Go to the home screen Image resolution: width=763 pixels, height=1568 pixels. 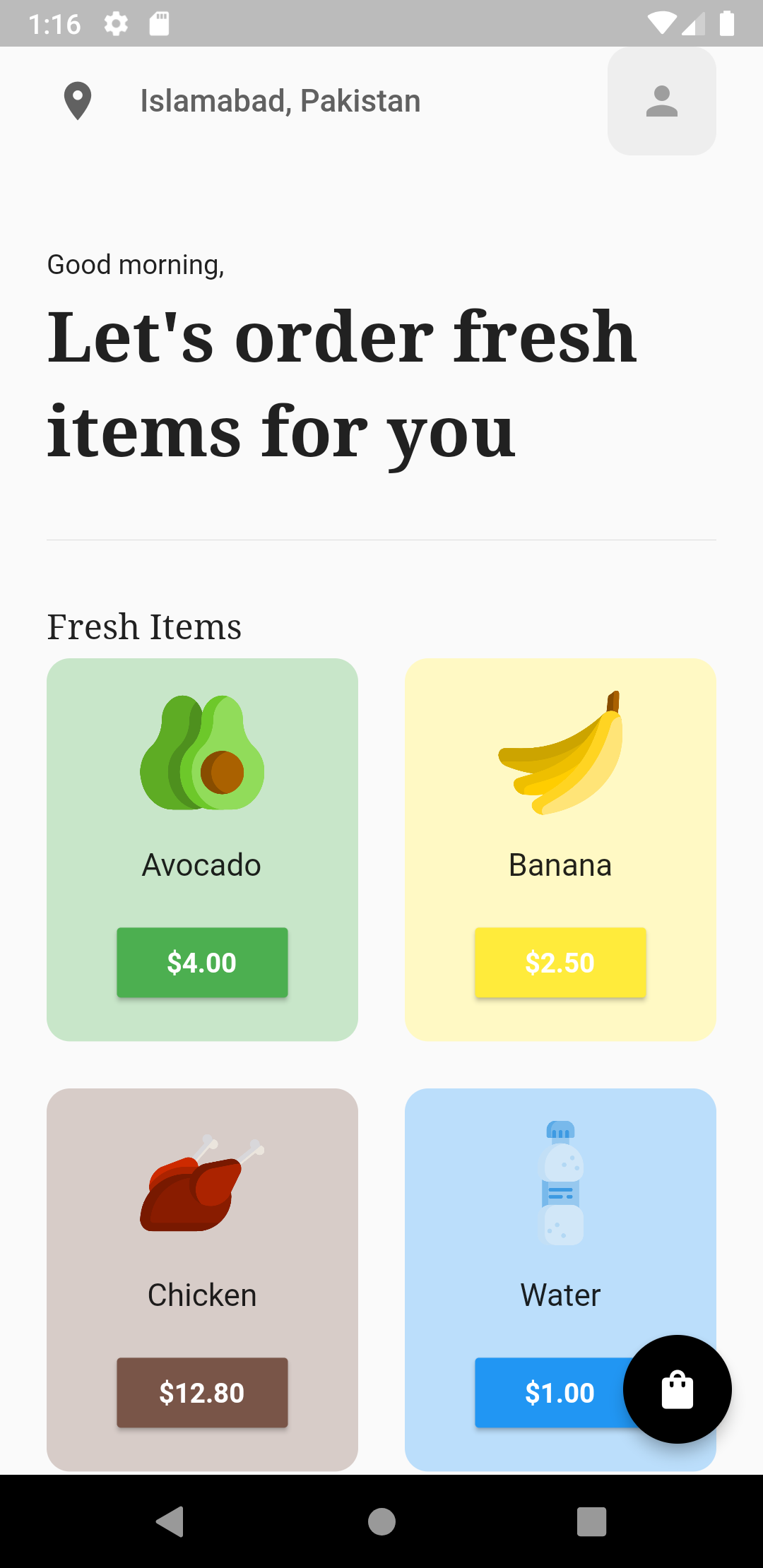click(x=381, y=1521)
